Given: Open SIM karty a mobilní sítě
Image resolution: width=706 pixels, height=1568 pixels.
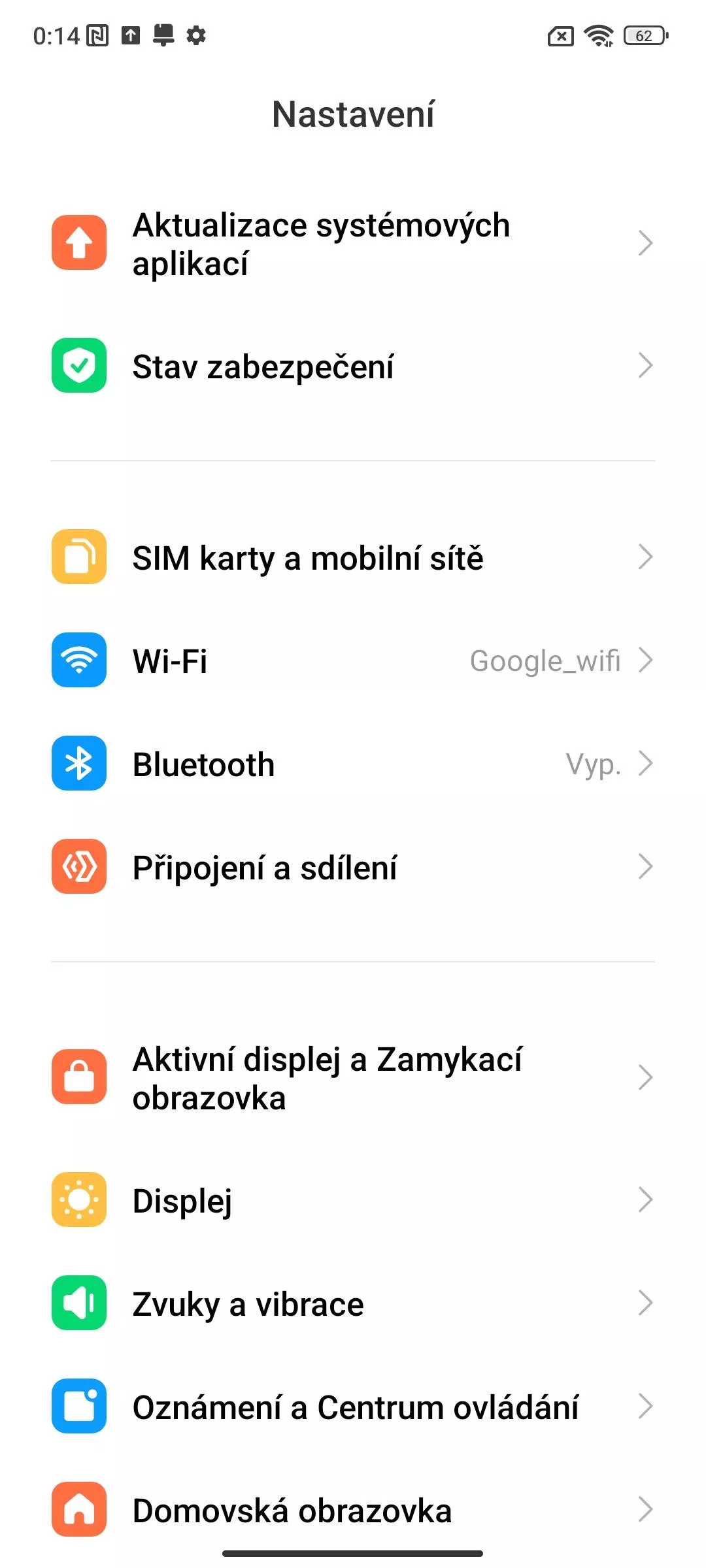Looking at the screenshot, I should [353, 557].
